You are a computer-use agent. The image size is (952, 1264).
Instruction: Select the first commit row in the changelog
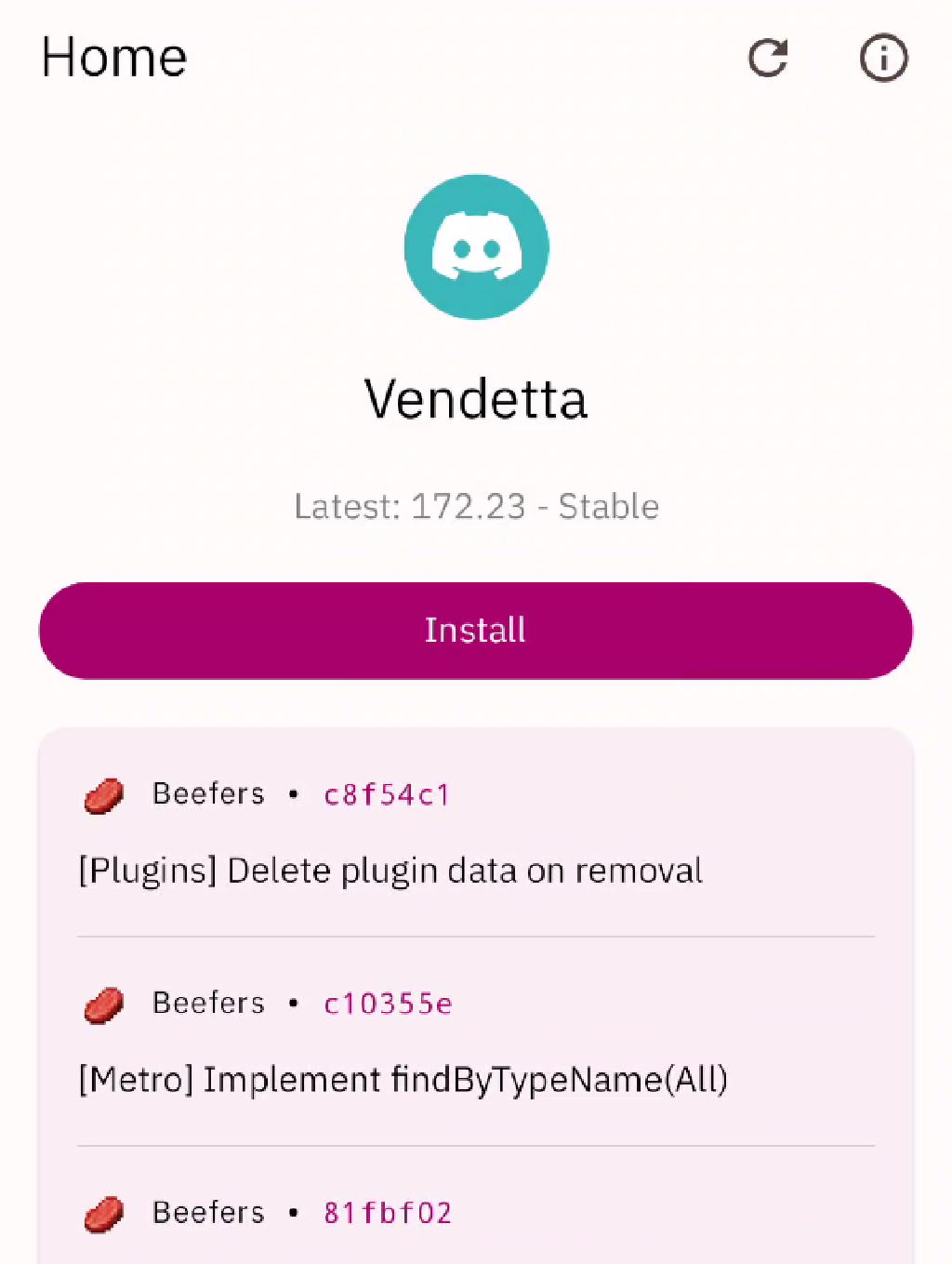coord(475,832)
